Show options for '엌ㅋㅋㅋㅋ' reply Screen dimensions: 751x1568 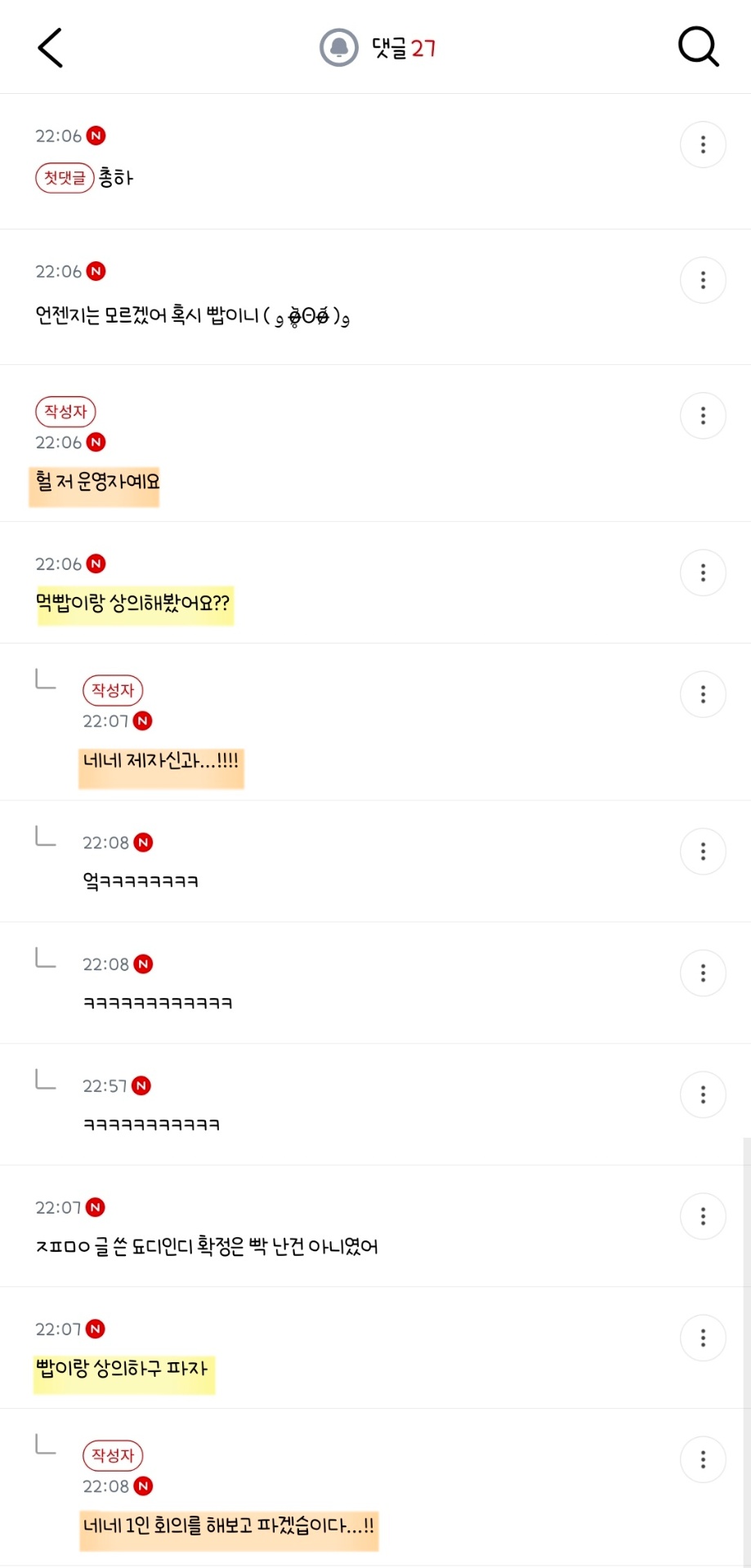click(x=703, y=852)
